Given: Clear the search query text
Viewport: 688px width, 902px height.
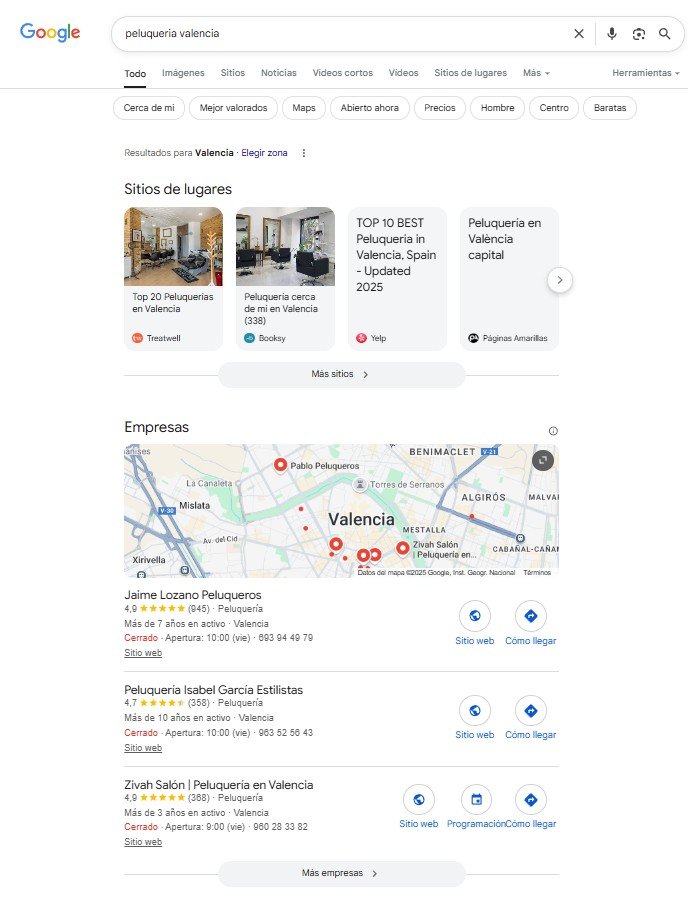Looking at the screenshot, I should (579, 34).
